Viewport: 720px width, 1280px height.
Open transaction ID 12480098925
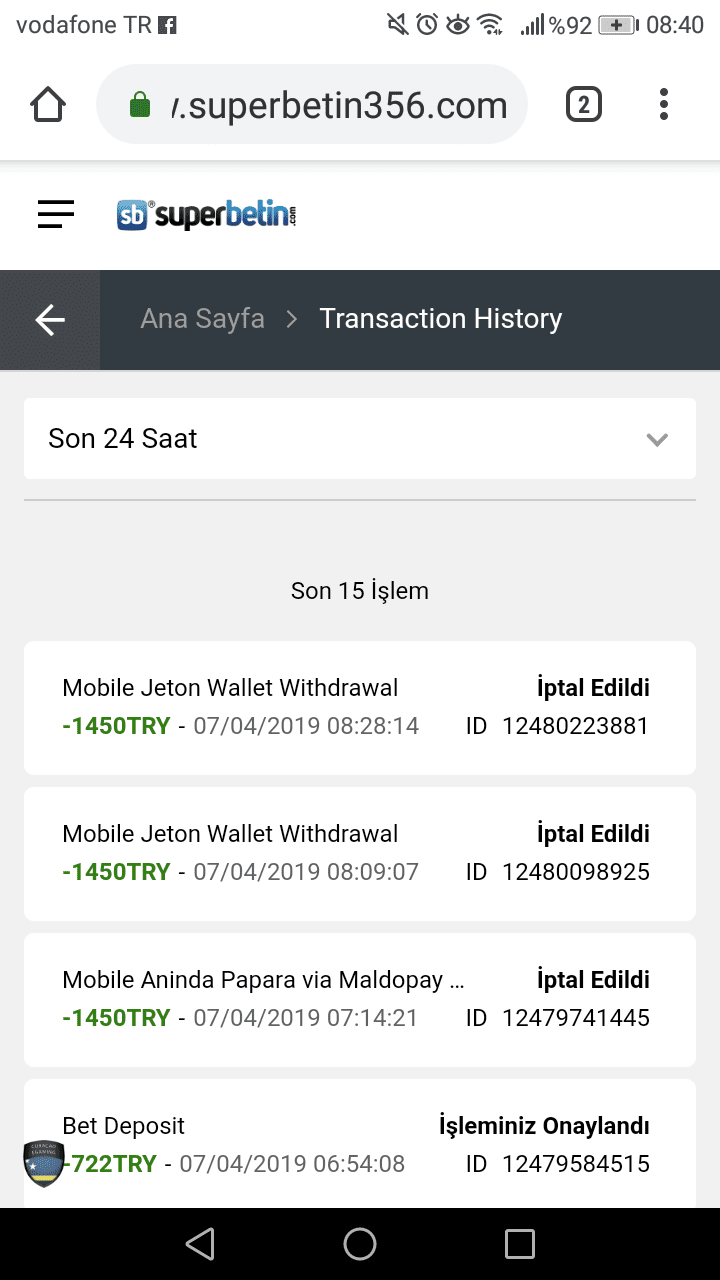360,854
